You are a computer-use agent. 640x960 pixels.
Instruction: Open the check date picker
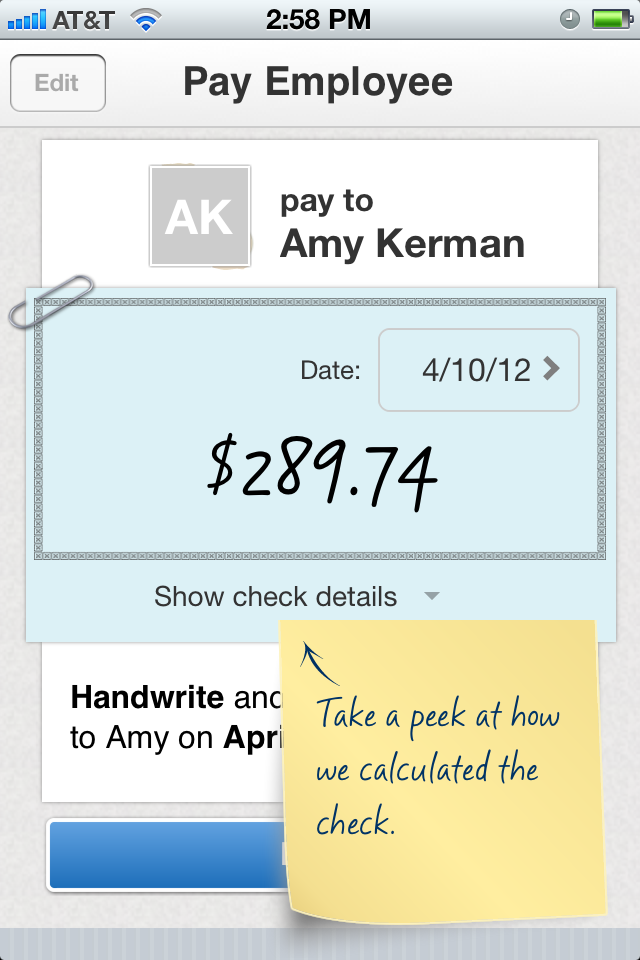[x=479, y=370]
